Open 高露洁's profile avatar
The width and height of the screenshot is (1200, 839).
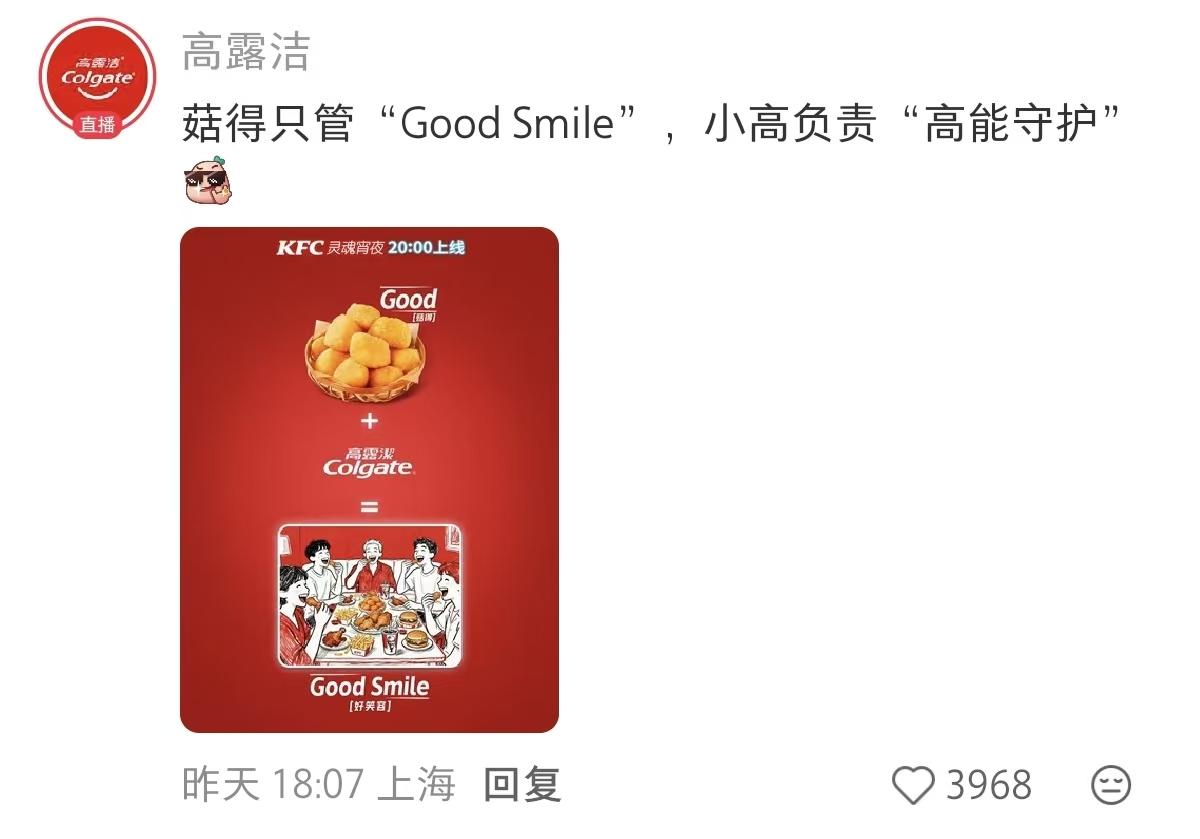pyautogui.click(x=97, y=77)
